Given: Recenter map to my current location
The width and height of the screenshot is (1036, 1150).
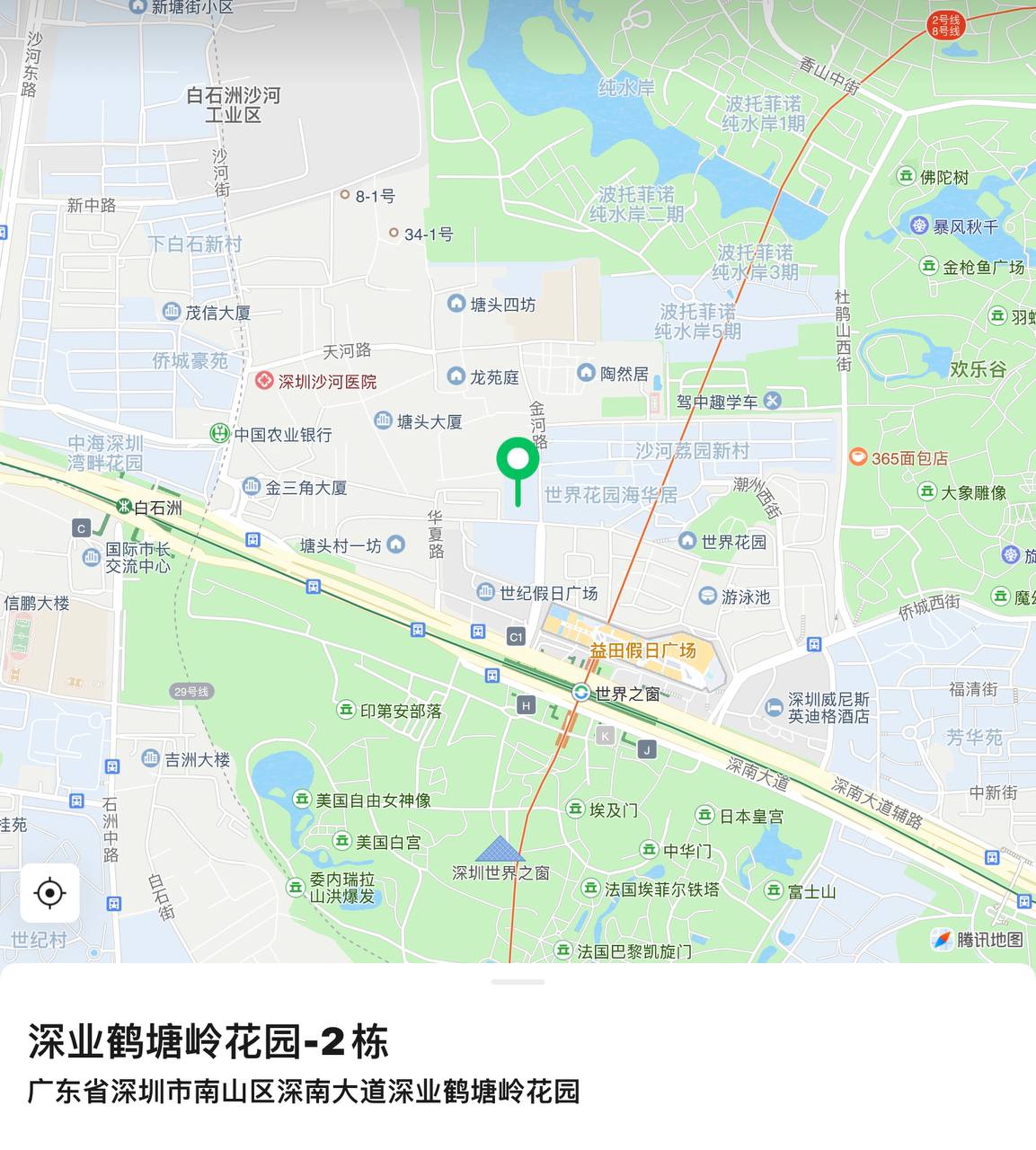Looking at the screenshot, I should pos(49,893).
